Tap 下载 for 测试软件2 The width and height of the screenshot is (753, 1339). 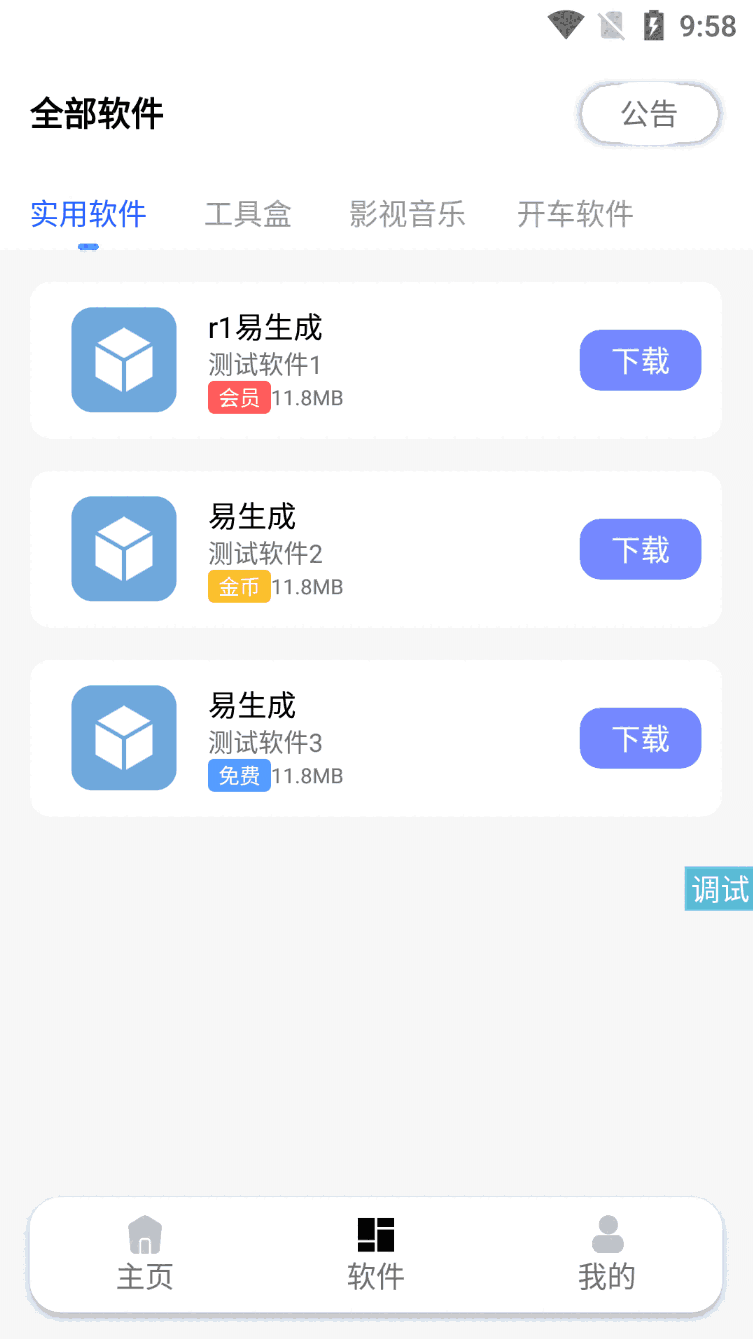point(640,549)
